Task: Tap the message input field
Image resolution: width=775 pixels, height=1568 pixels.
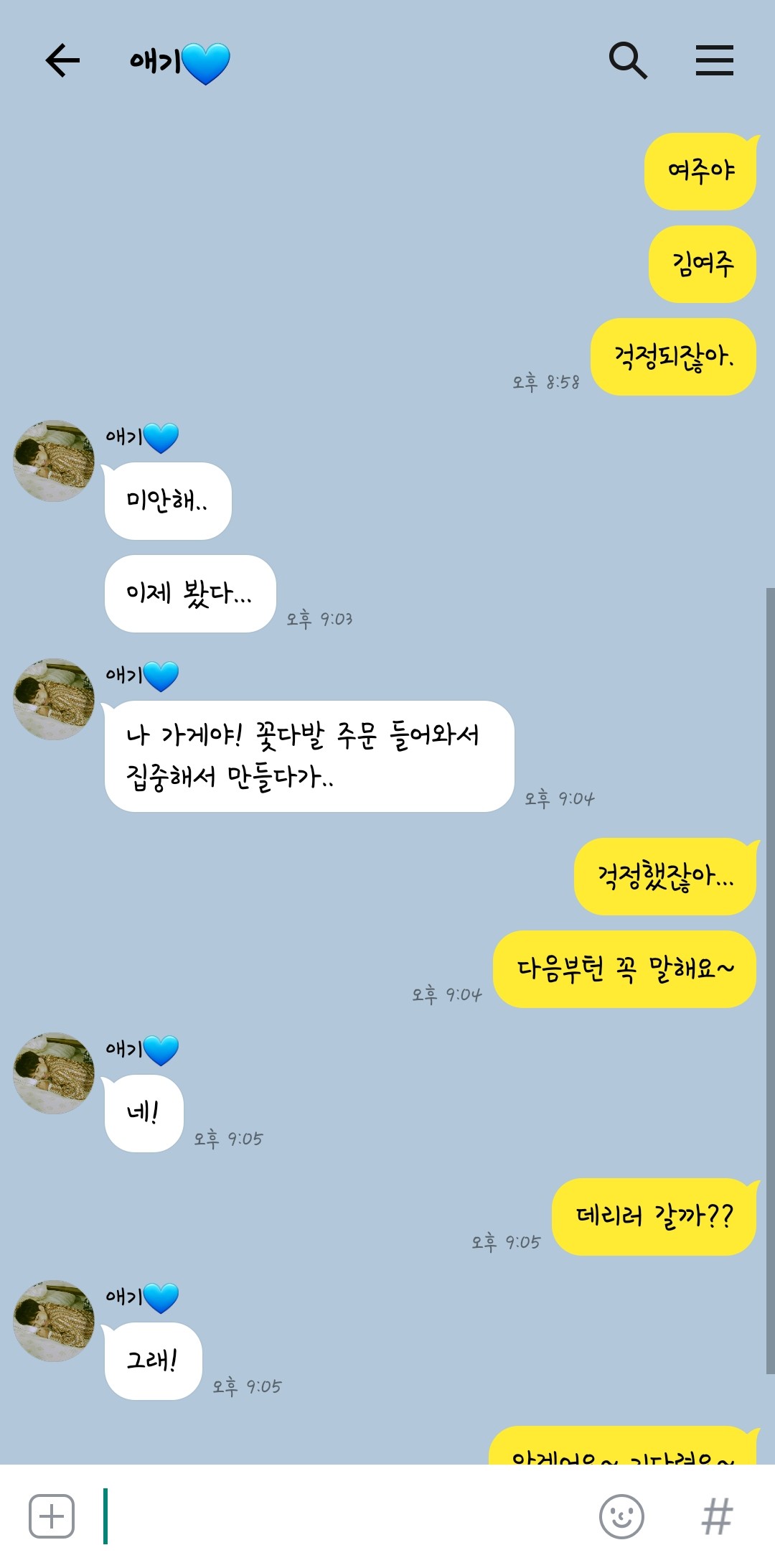Action: pos(344,1516)
